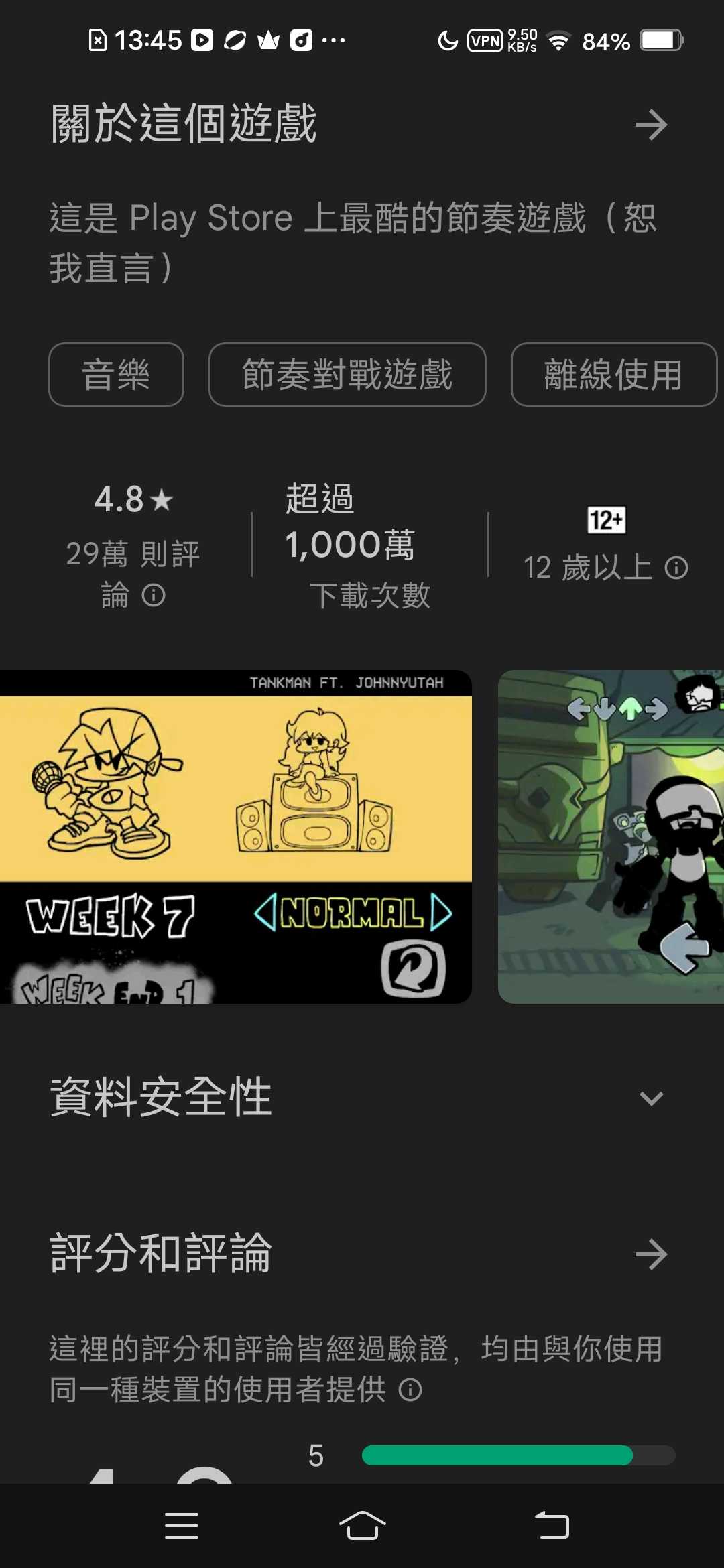Open info icon beside 29萬 則評論
Screen dimensions: 724x1568
[x=154, y=595]
